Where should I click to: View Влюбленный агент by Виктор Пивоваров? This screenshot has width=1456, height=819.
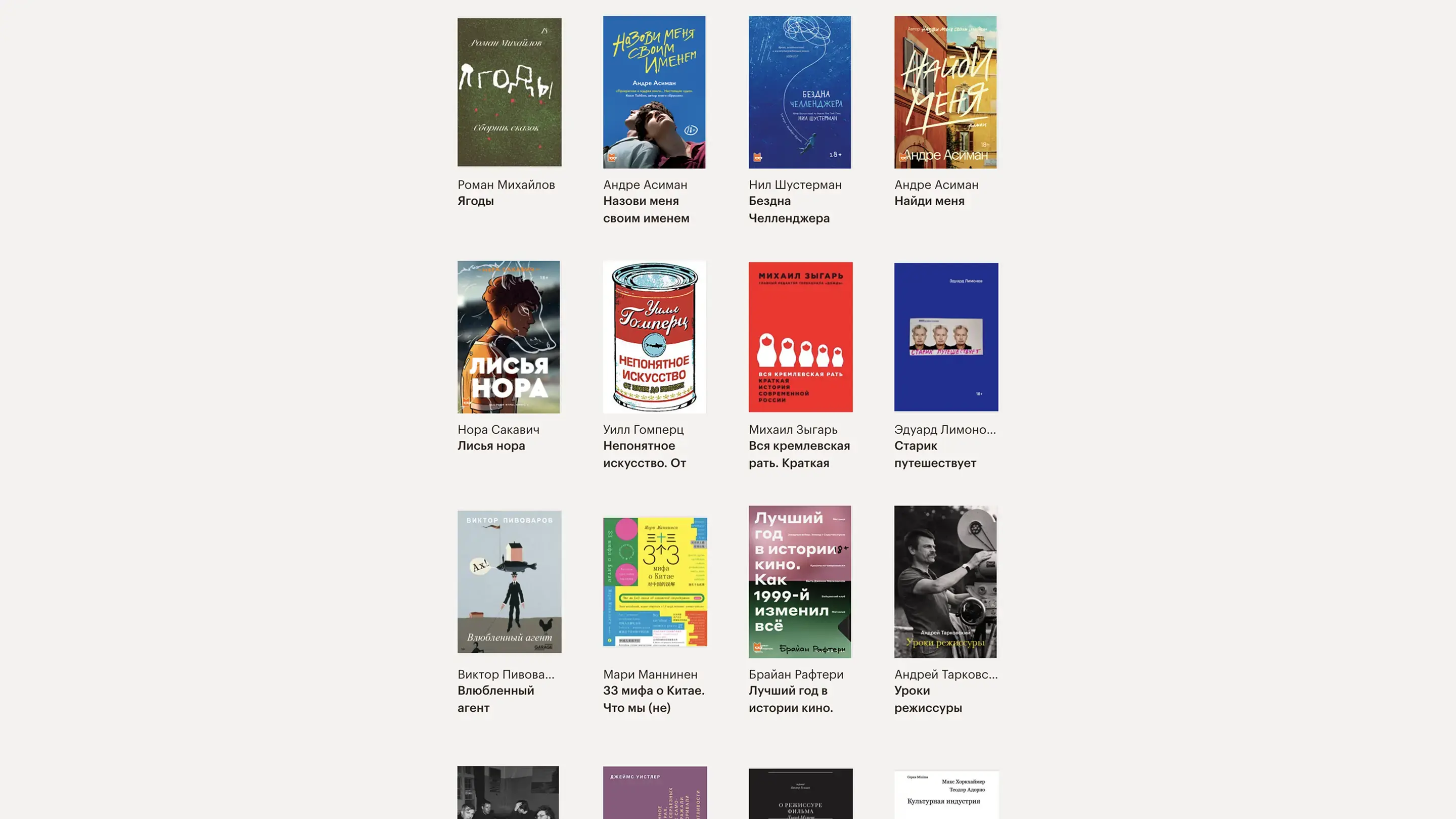(x=509, y=581)
